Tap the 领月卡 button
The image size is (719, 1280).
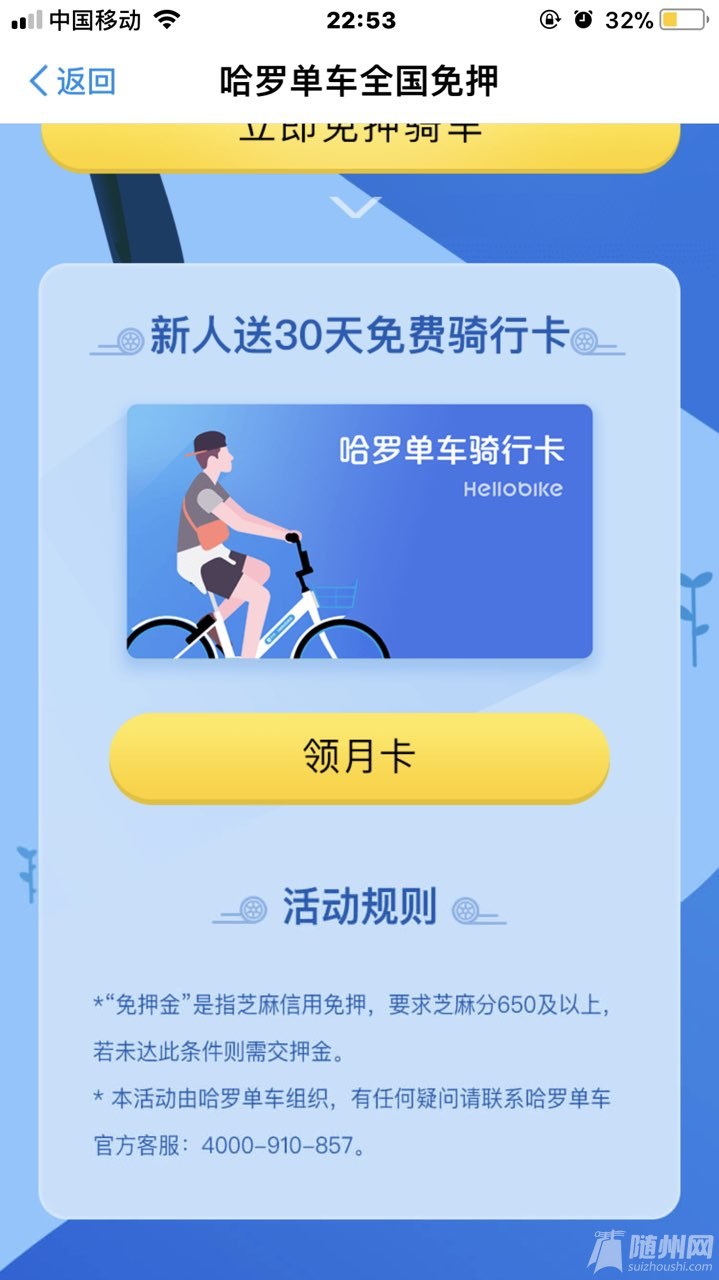coord(359,757)
